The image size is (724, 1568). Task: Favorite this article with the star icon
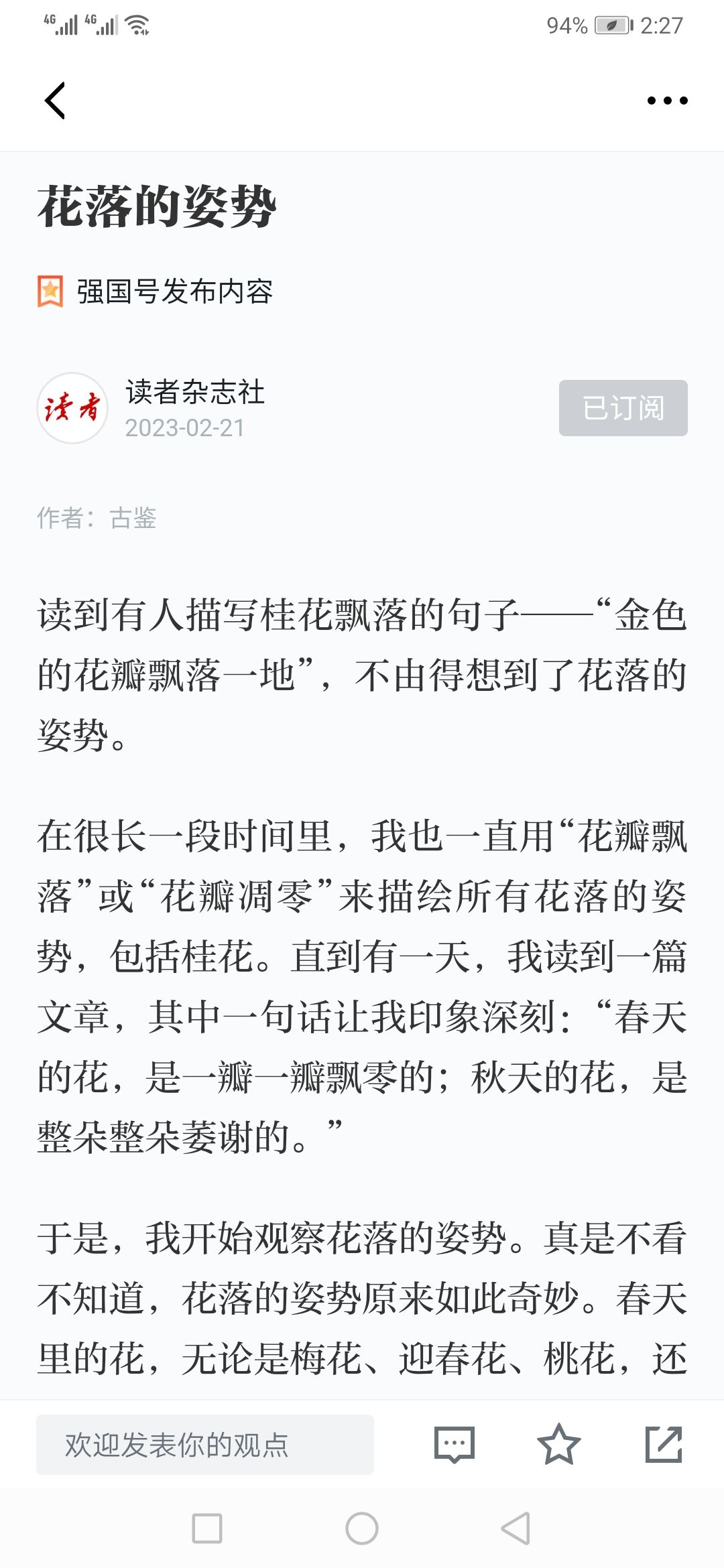[x=558, y=1444]
